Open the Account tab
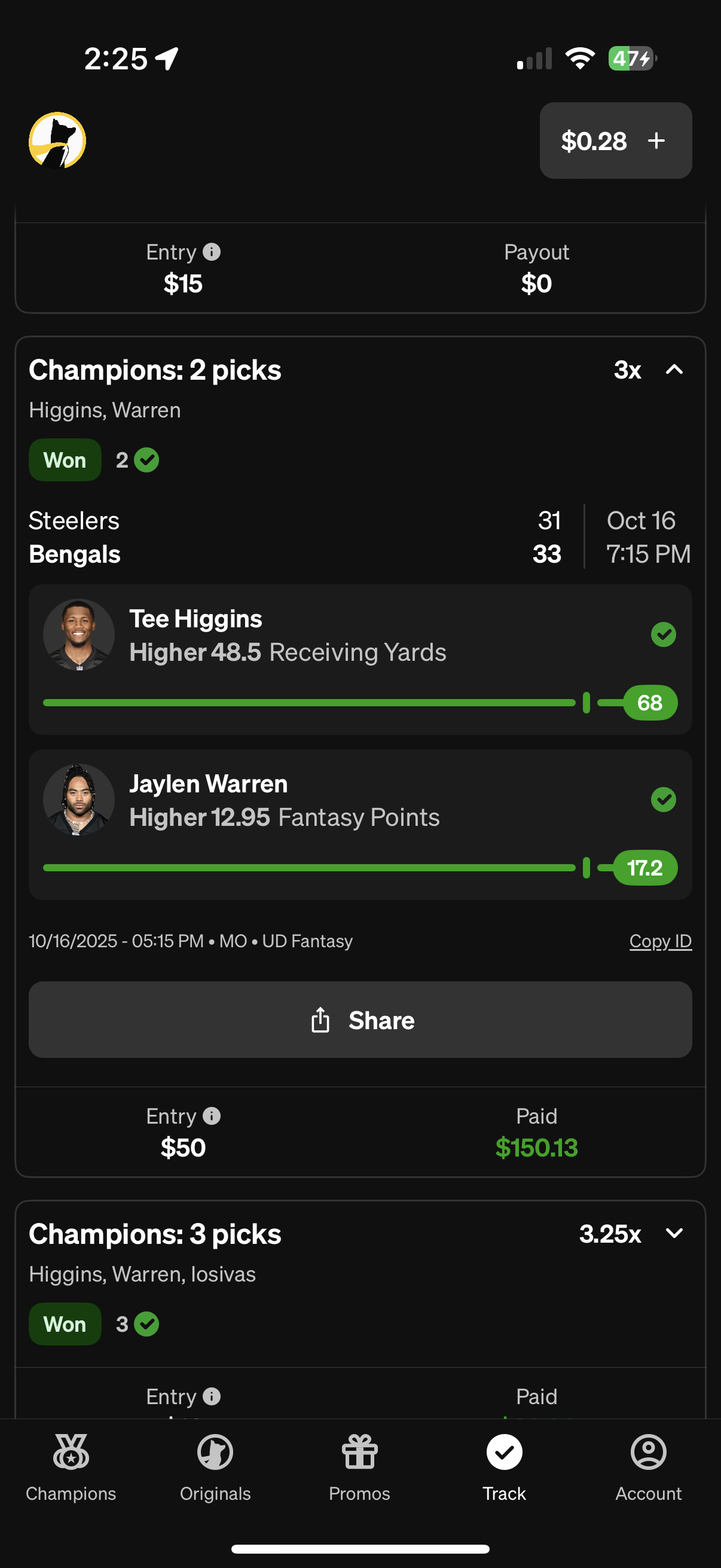Image resolution: width=721 pixels, height=1568 pixels. pyautogui.click(x=648, y=1466)
